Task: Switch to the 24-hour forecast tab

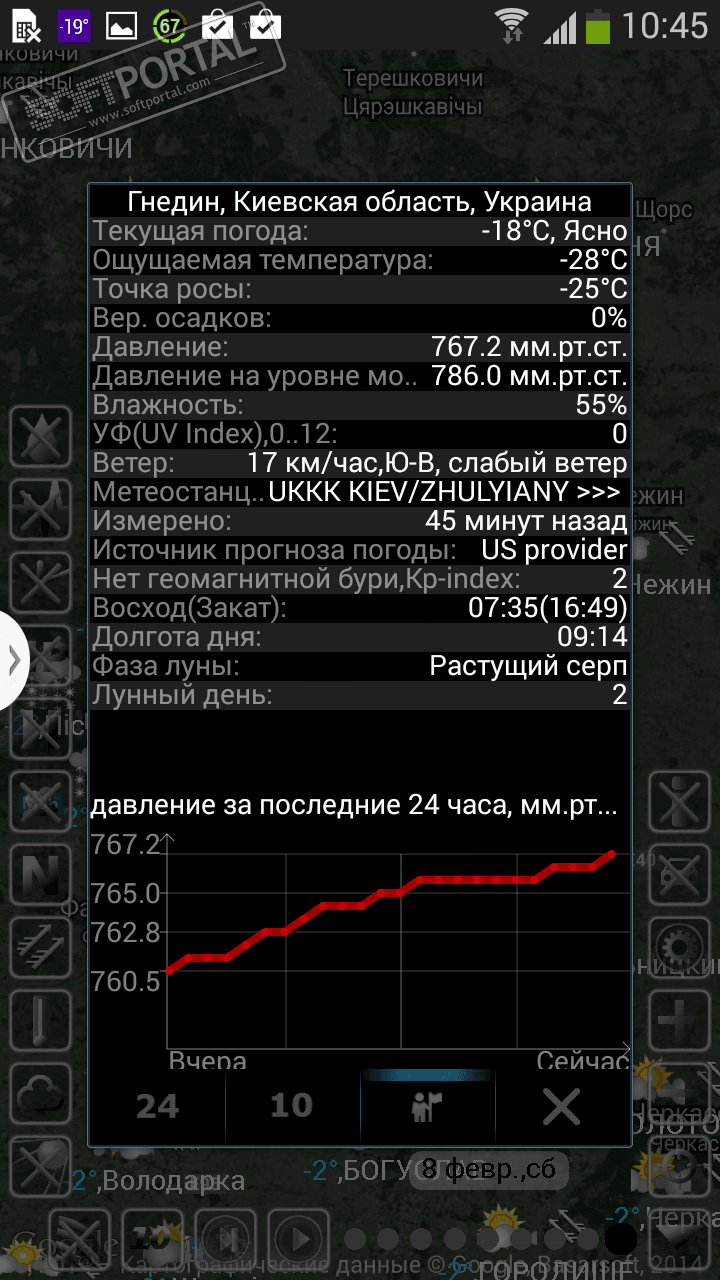Action: pyautogui.click(x=158, y=1106)
